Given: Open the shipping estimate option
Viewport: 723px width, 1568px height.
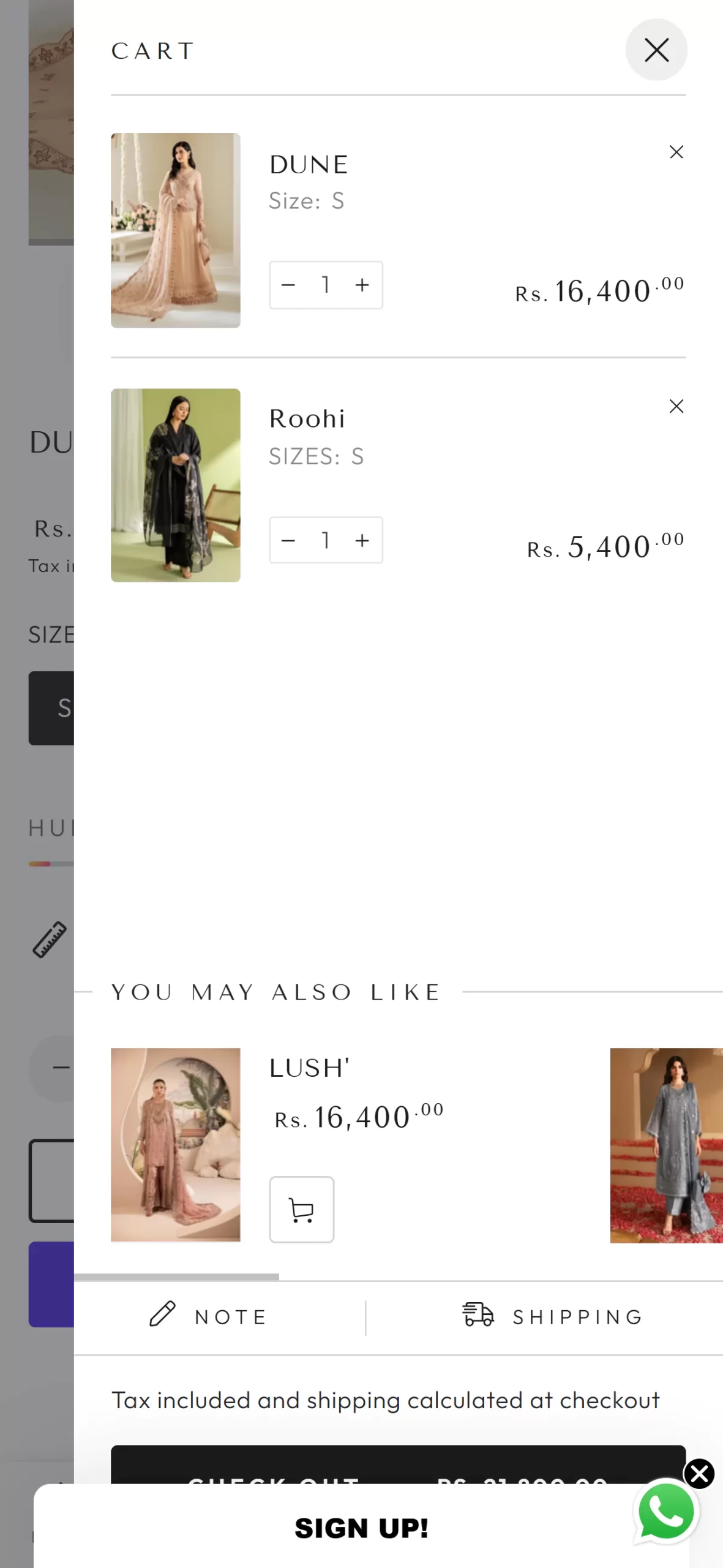Looking at the screenshot, I should pos(553,1316).
